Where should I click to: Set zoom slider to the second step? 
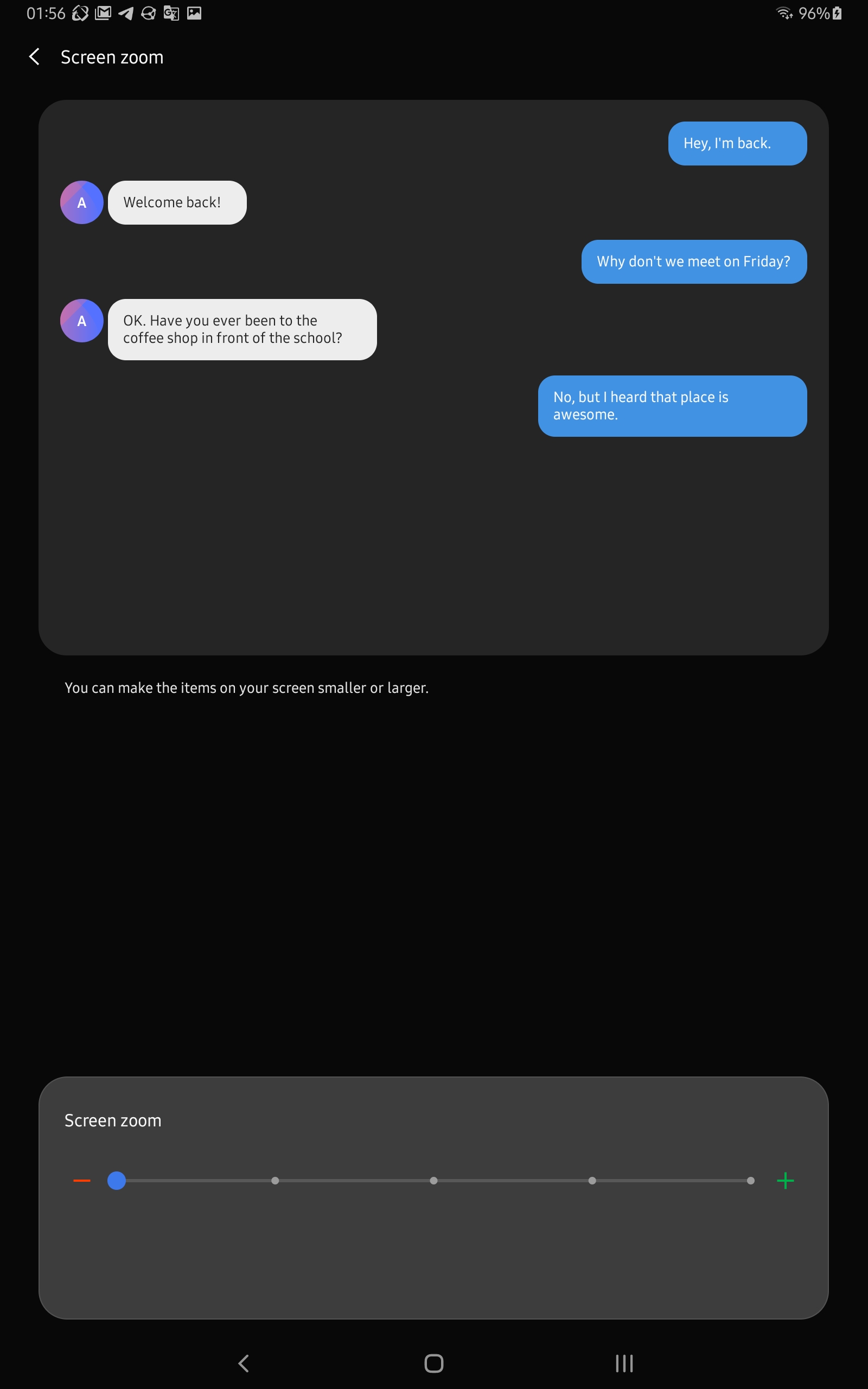pos(275,1181)
